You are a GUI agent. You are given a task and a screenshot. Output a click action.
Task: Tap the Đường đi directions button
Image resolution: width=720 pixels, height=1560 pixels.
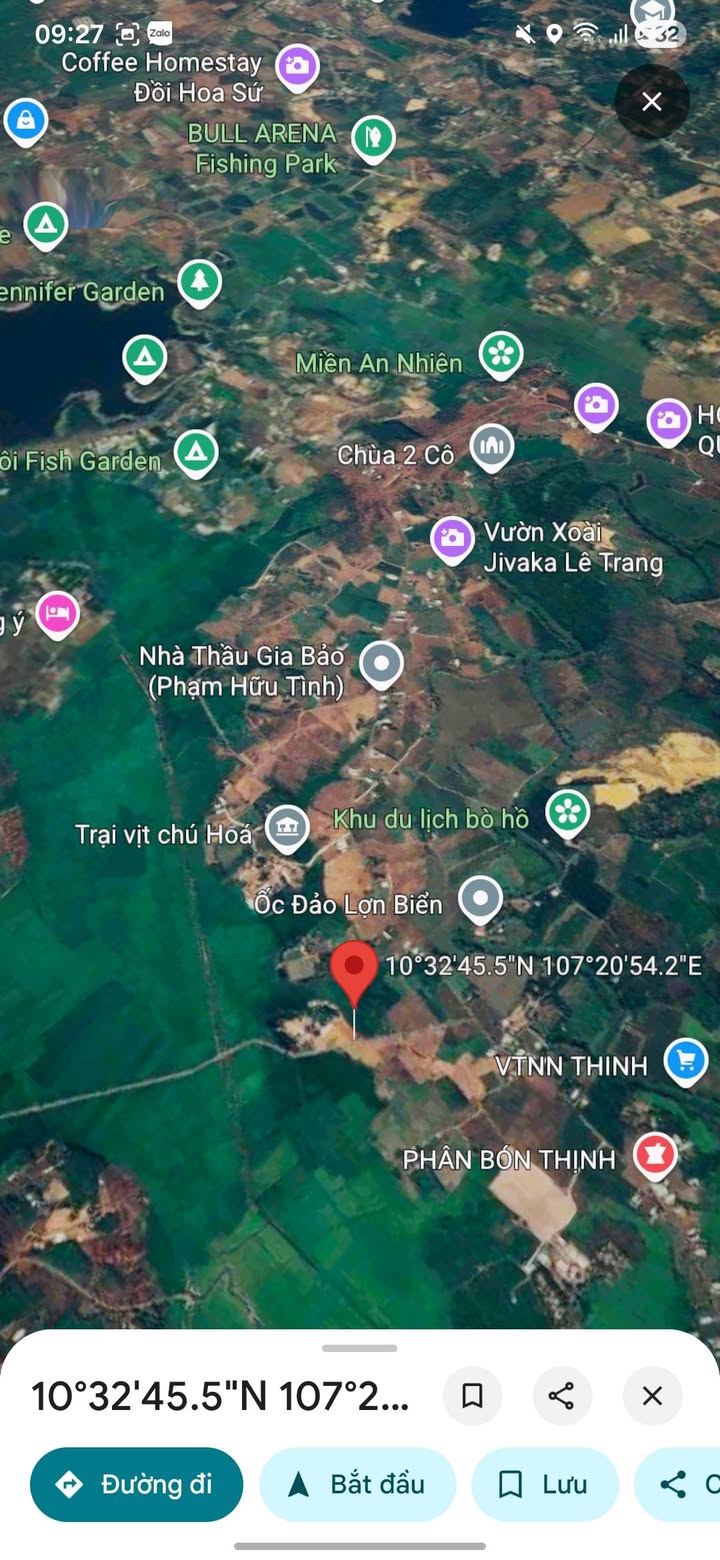point(137,1484)
